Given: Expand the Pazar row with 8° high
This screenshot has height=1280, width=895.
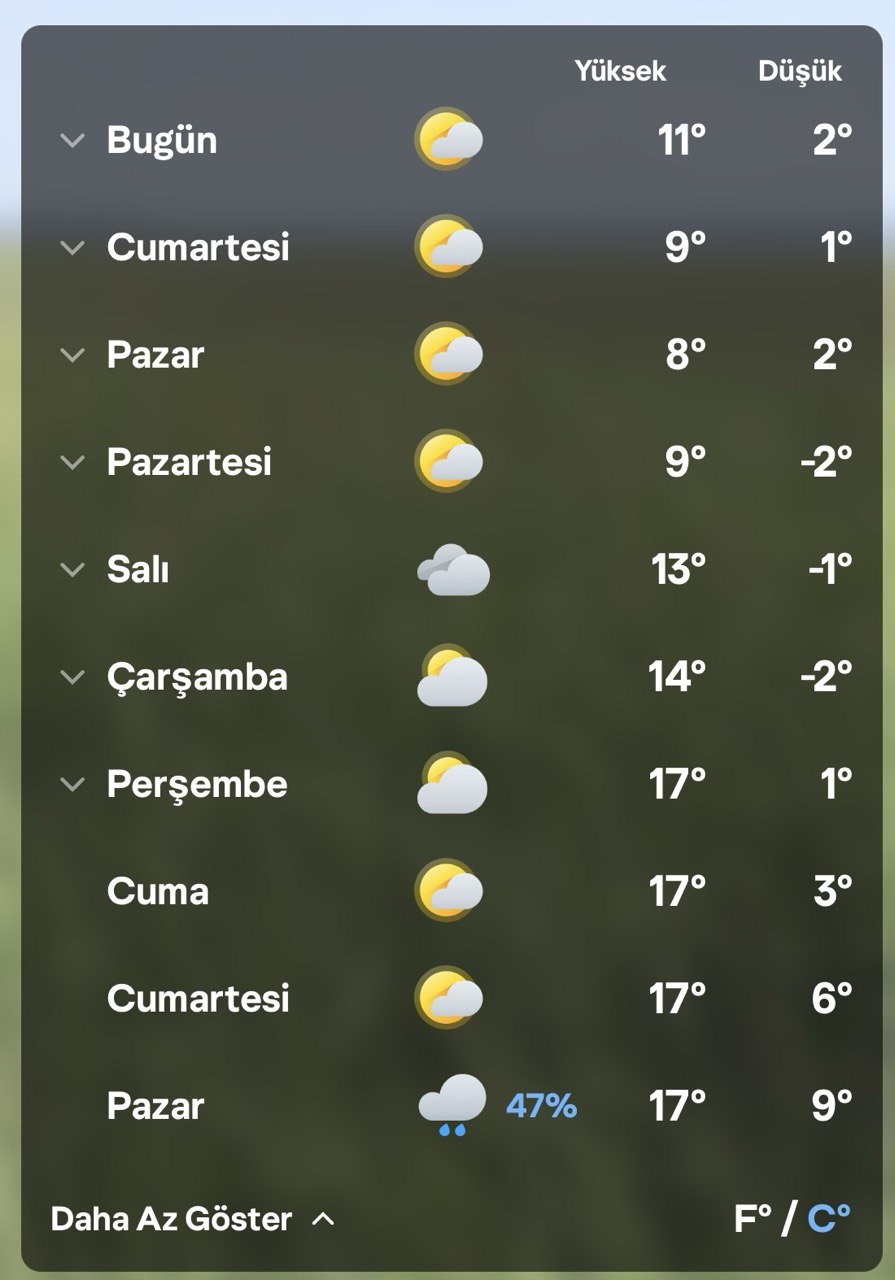Looking at the screenshot, I should [x=73, y=355].
